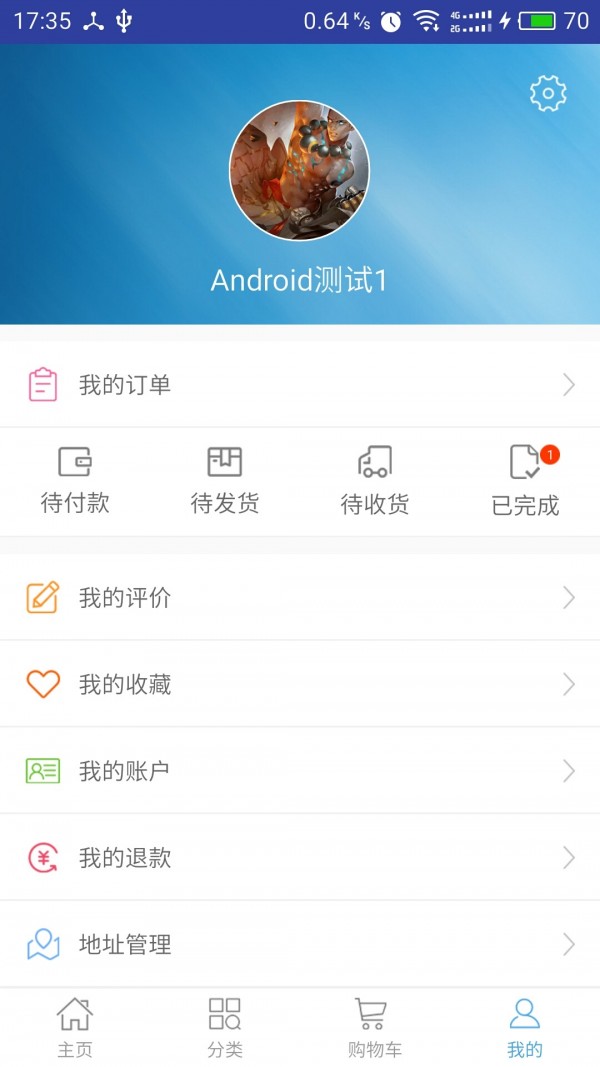Switch to the 主页 home tab
Viewport: 600px width, 1067px height.
(75, 1027)
